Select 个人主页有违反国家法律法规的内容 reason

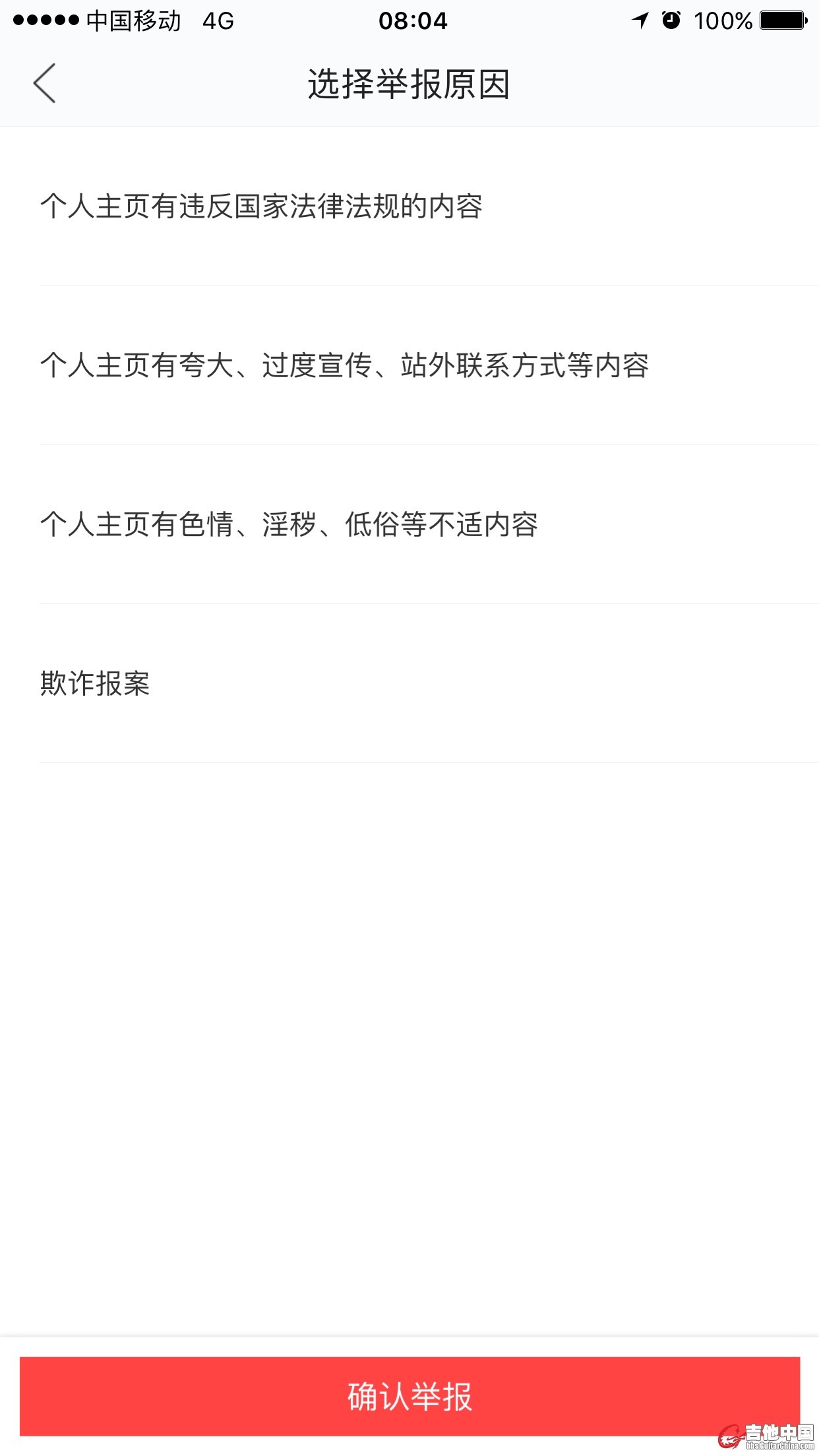point(261,206)
